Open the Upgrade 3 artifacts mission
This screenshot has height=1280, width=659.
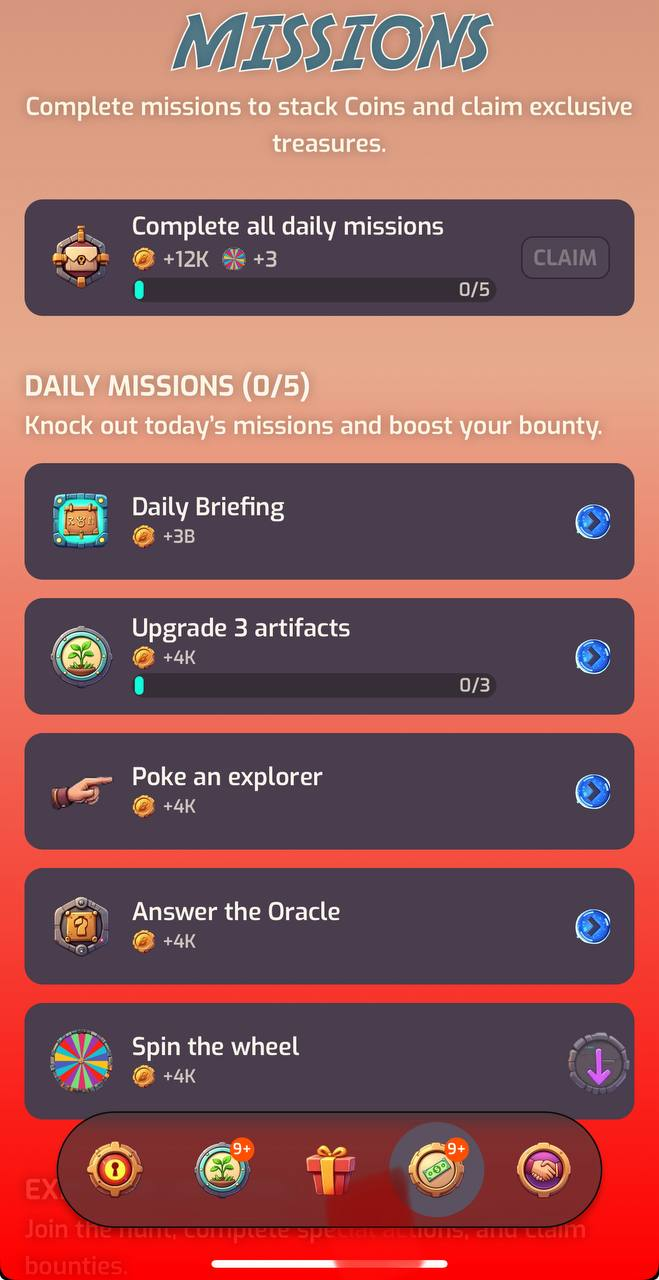point(593,656)
